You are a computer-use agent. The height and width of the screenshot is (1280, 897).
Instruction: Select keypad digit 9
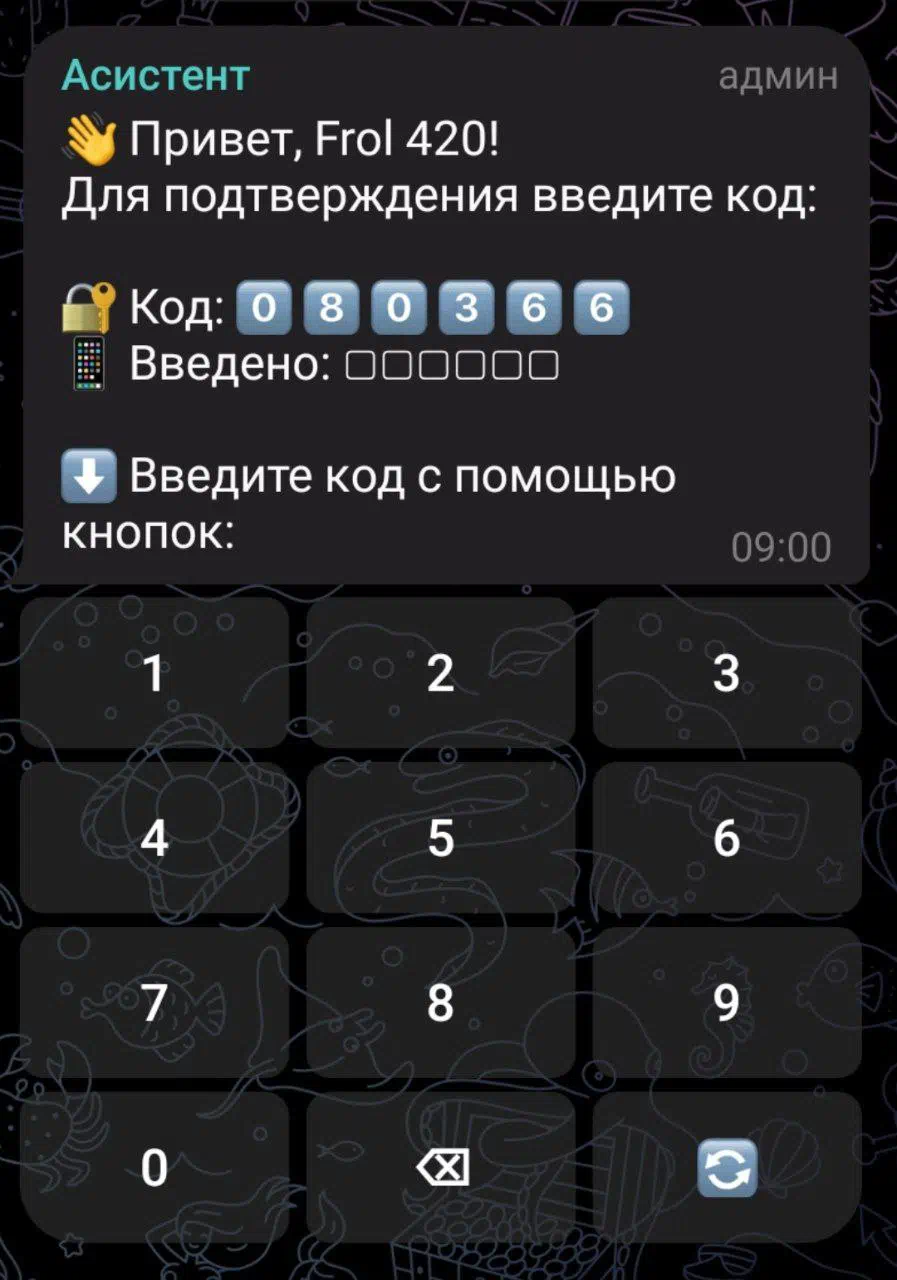pos(726,1002)
